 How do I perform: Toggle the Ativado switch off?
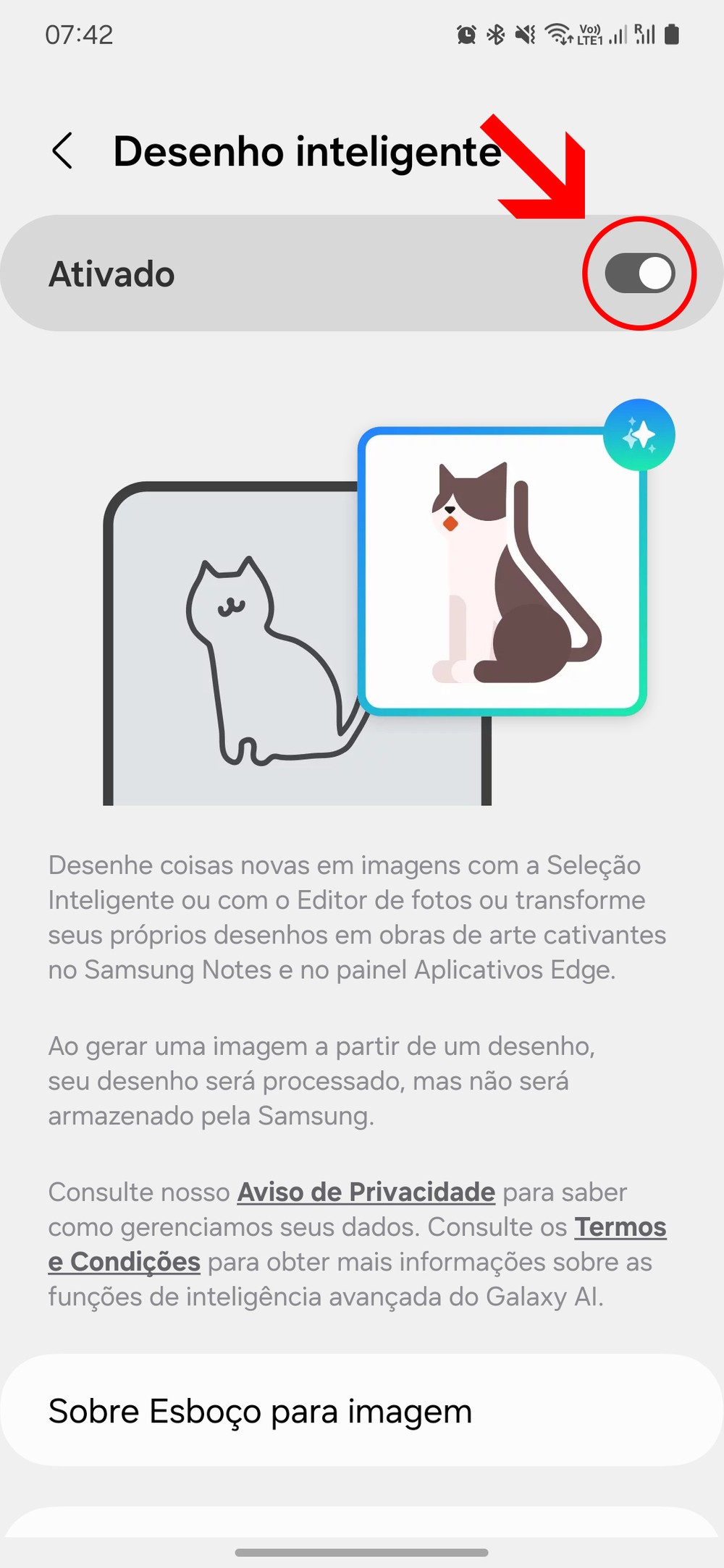click(x=640, y=274)
